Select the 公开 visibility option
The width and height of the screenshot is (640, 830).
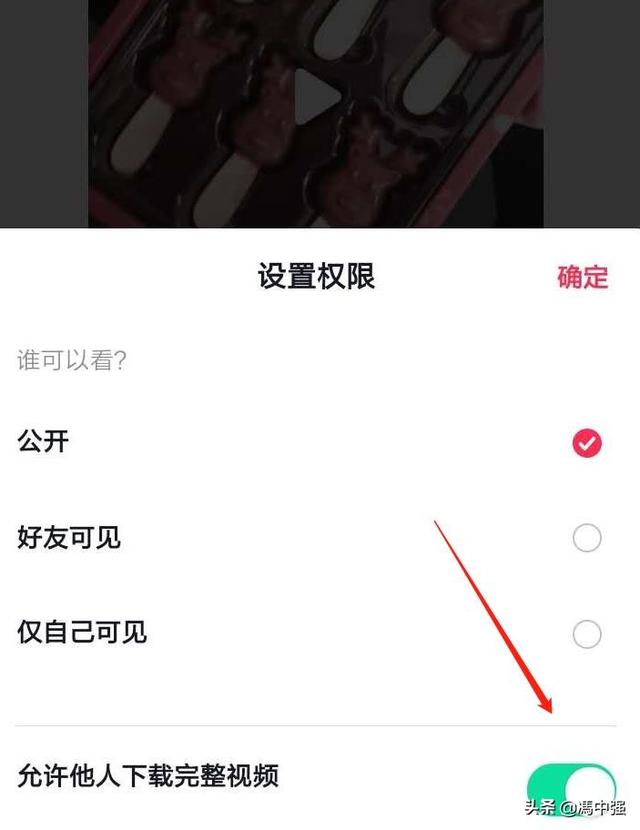pyautogui.click(x=587, y=443)
